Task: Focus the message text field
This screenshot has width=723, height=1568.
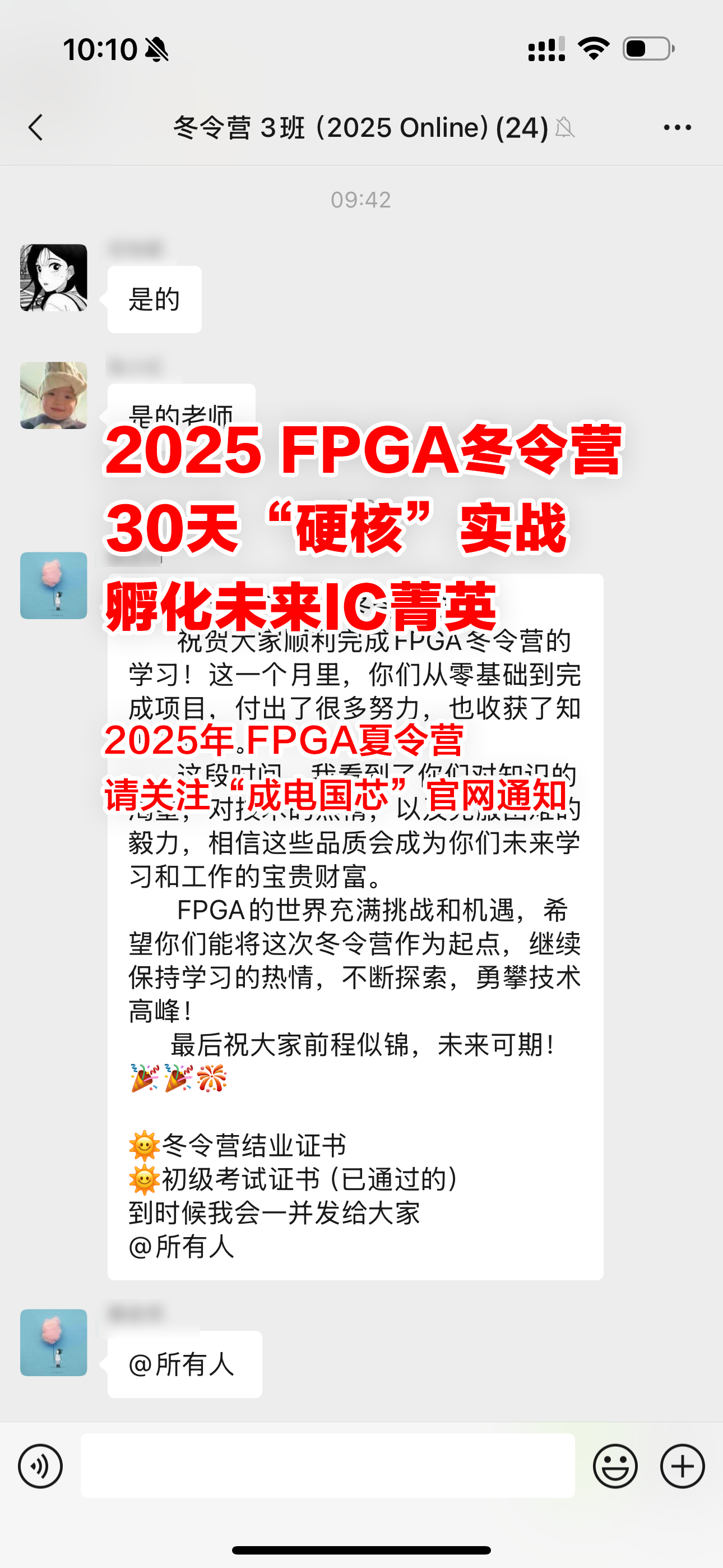Action: coord(327,1466)
